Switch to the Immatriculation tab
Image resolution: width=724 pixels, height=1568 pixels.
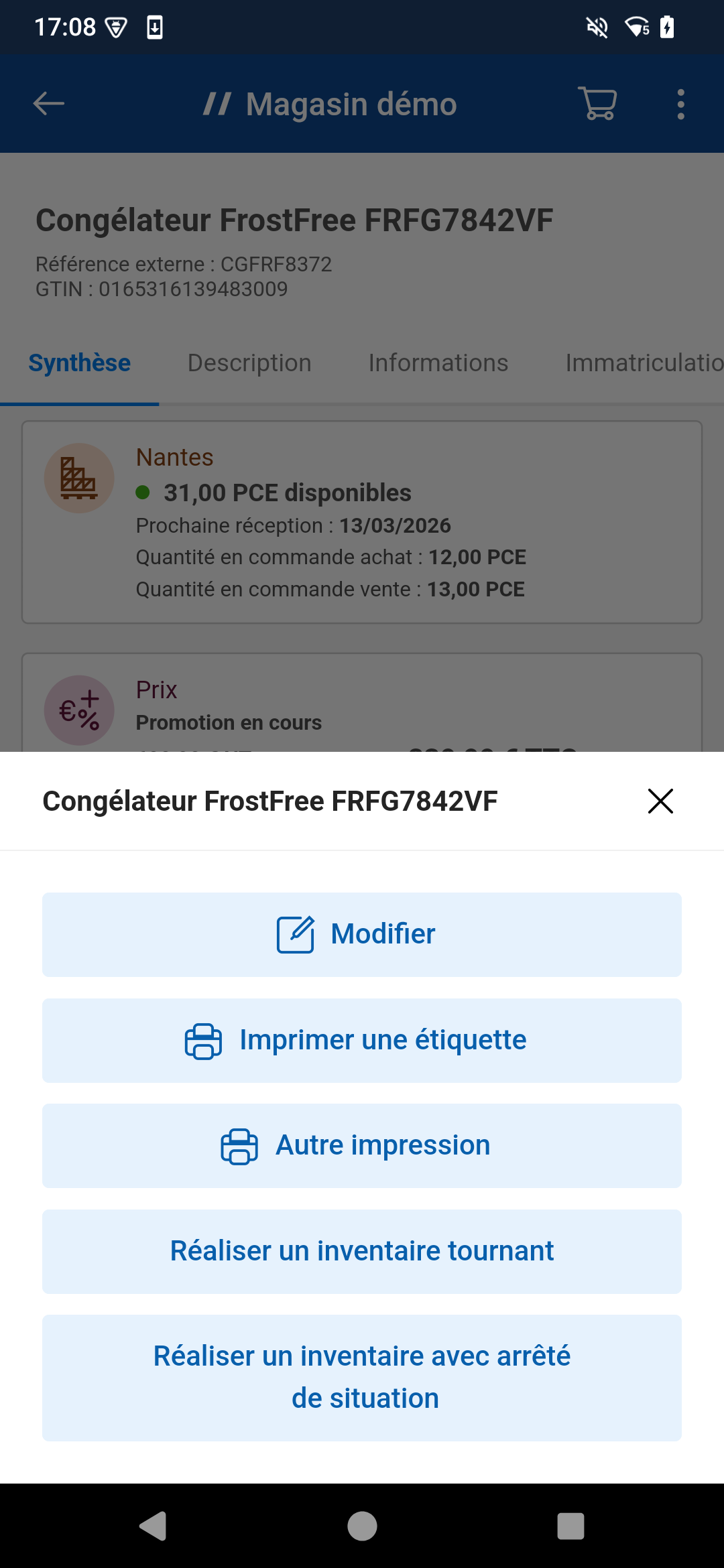click(x=642, y=363)
